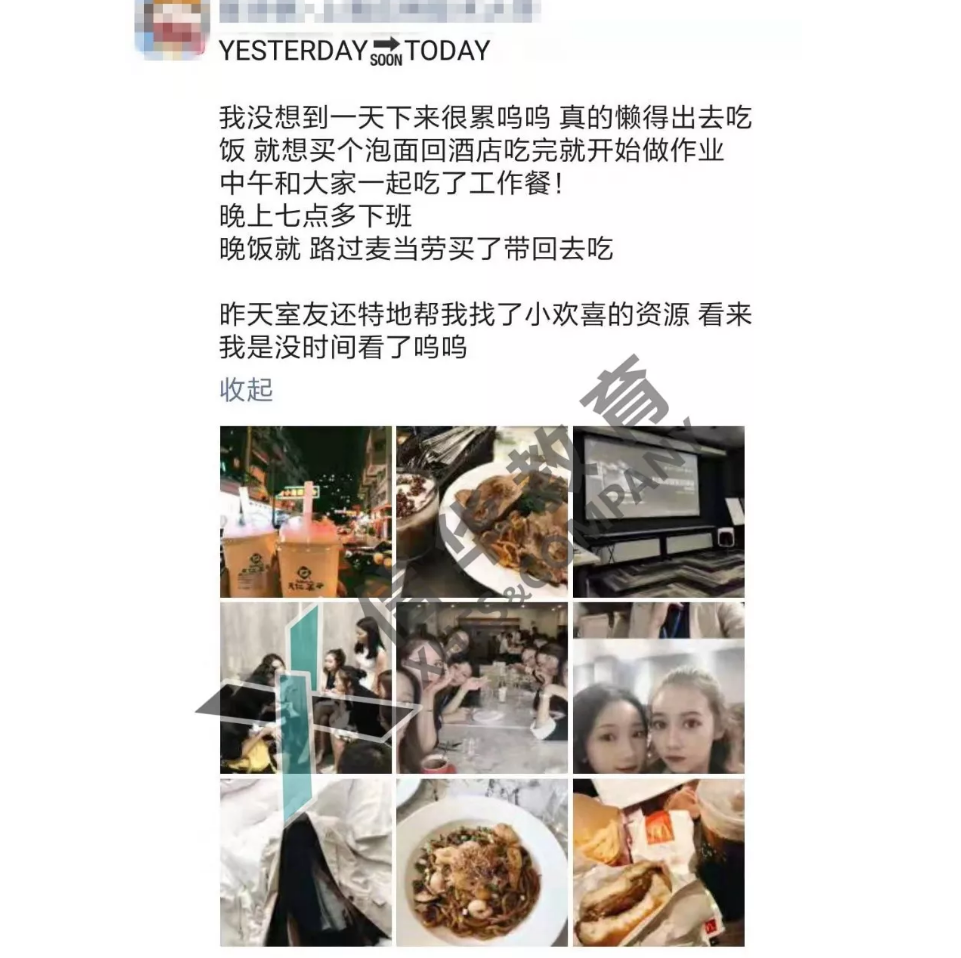Open the seafood pasta plate photo
The width and height of the screenshot is (961, 958).
[x=482, y=862]
